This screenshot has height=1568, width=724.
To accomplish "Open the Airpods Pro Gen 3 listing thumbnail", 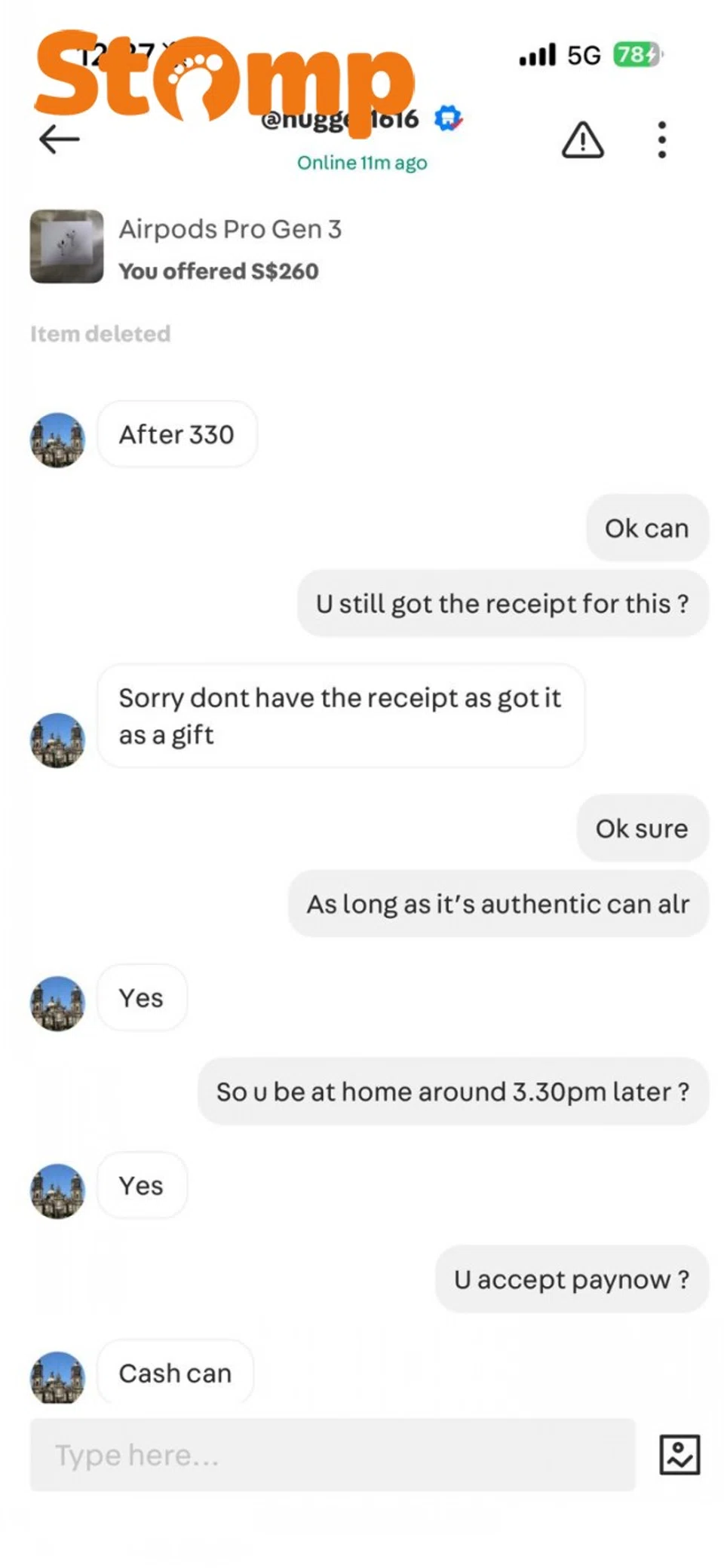I will point(66,248).
